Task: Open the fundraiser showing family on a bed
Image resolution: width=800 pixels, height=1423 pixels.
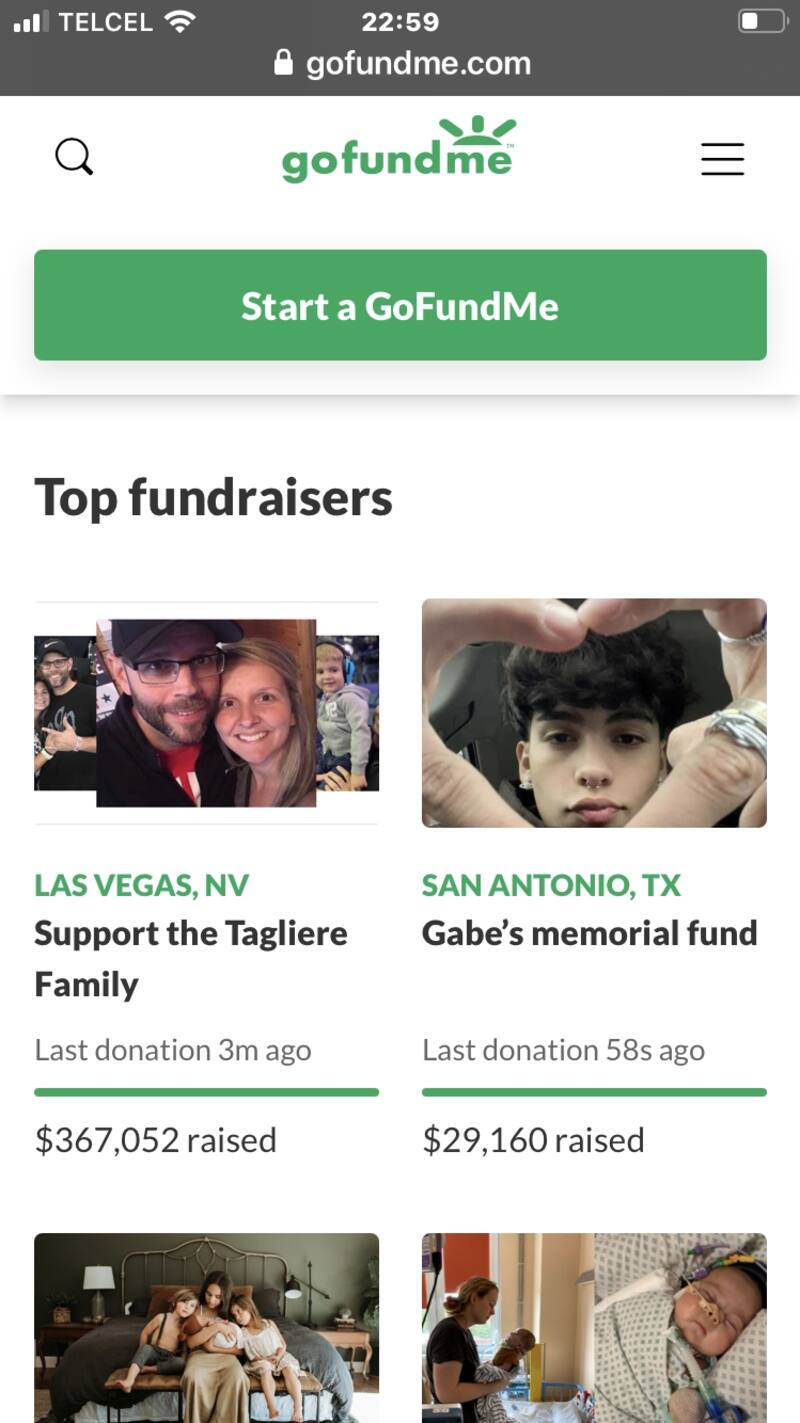Action: (207, 1326)
